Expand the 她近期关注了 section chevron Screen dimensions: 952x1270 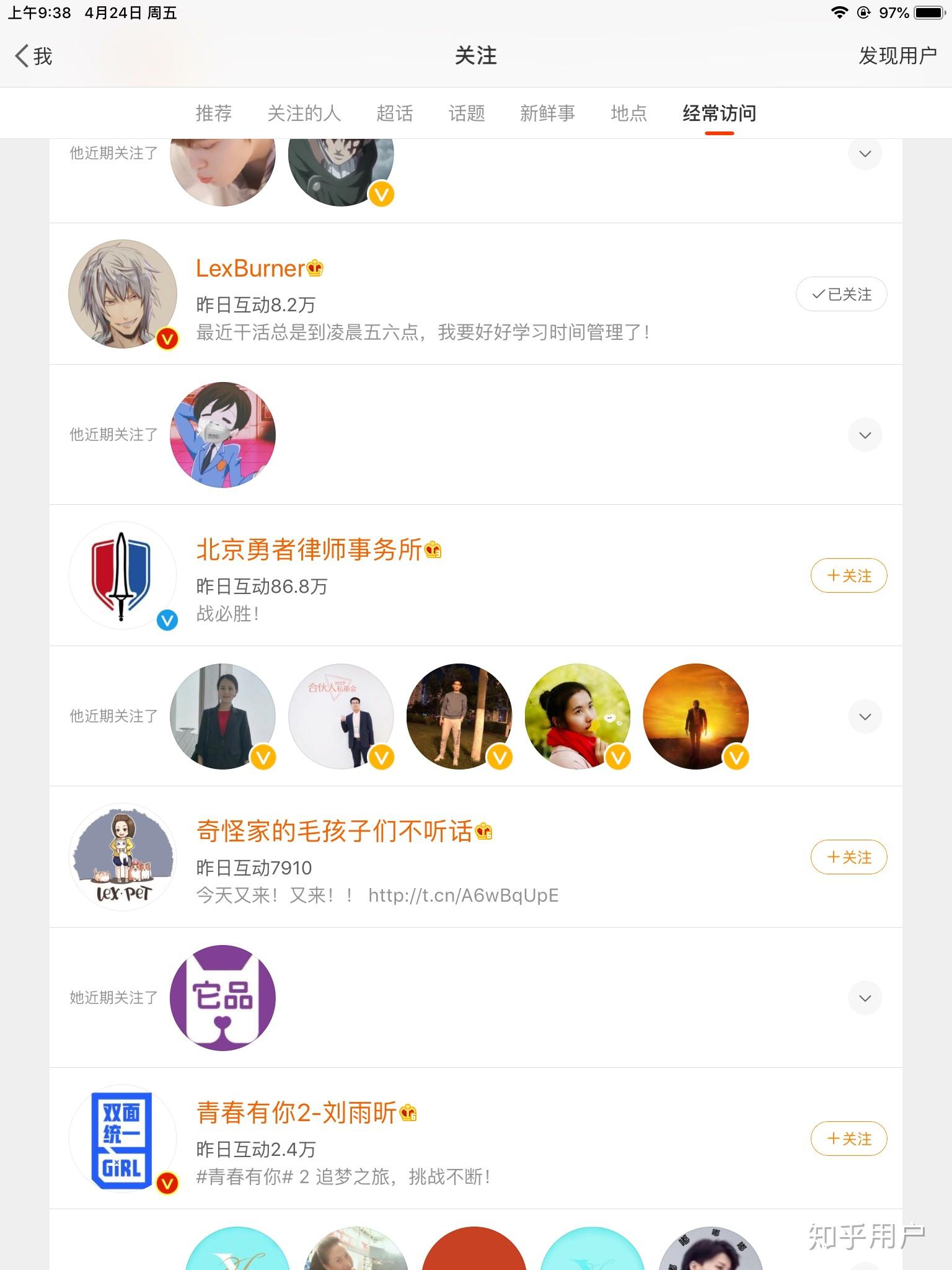pyautogui.click(x=865, y=998)
